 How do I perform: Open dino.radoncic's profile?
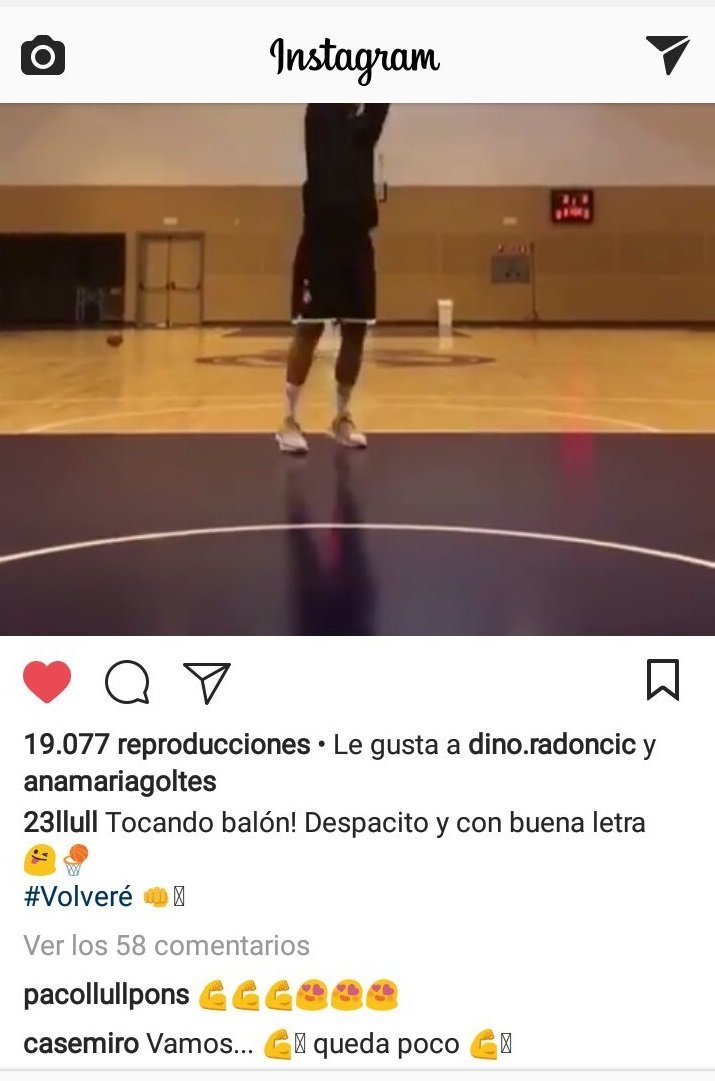(x=552, y=745)
